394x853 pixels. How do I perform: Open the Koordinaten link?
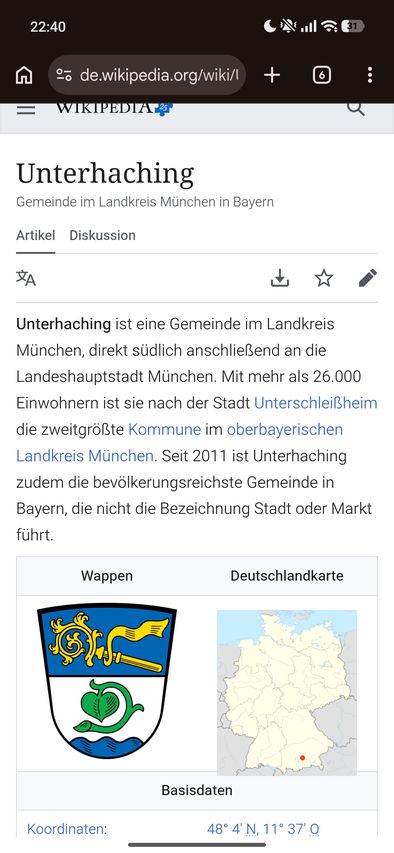[66, 830]
